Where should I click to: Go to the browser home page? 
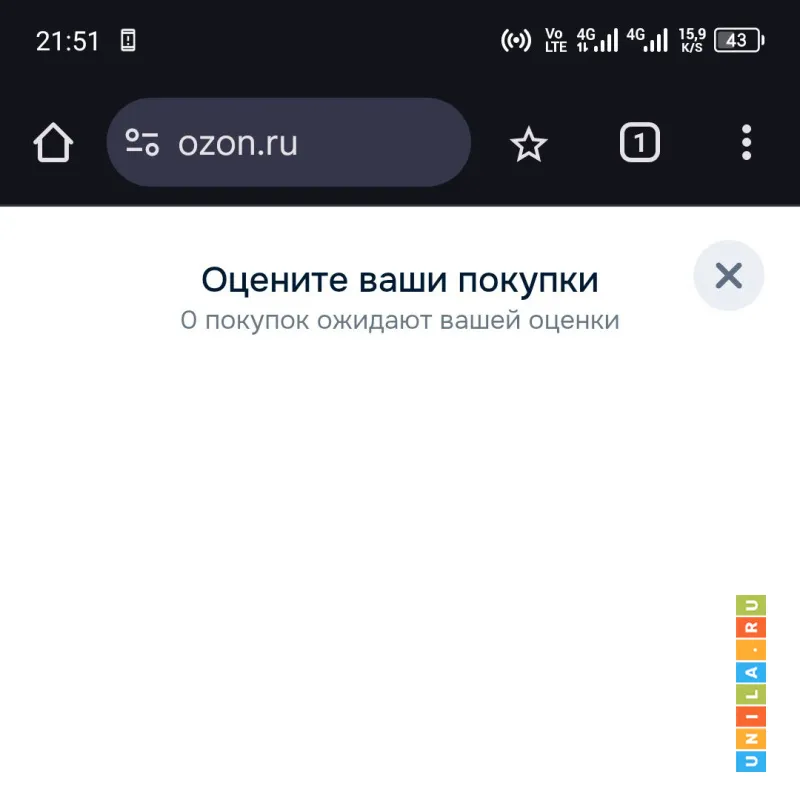coord(53,143)
